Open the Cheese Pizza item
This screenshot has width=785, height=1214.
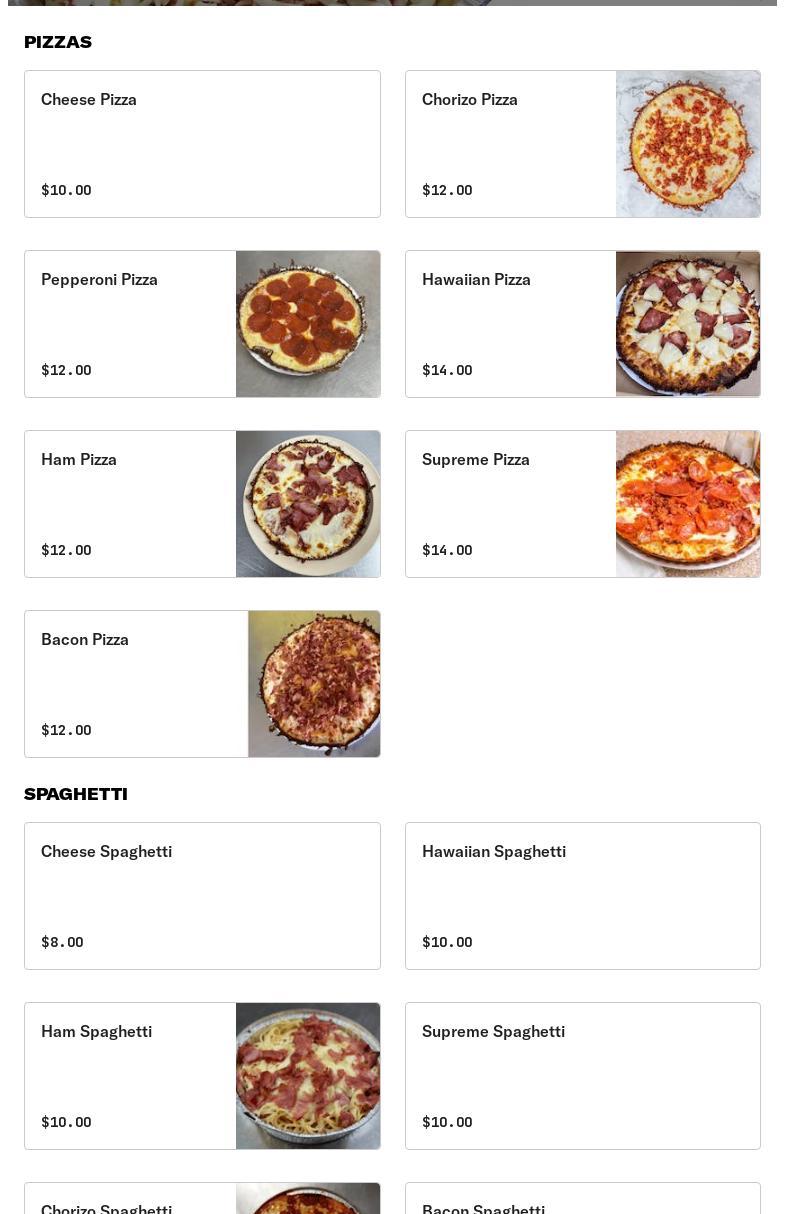202,144
